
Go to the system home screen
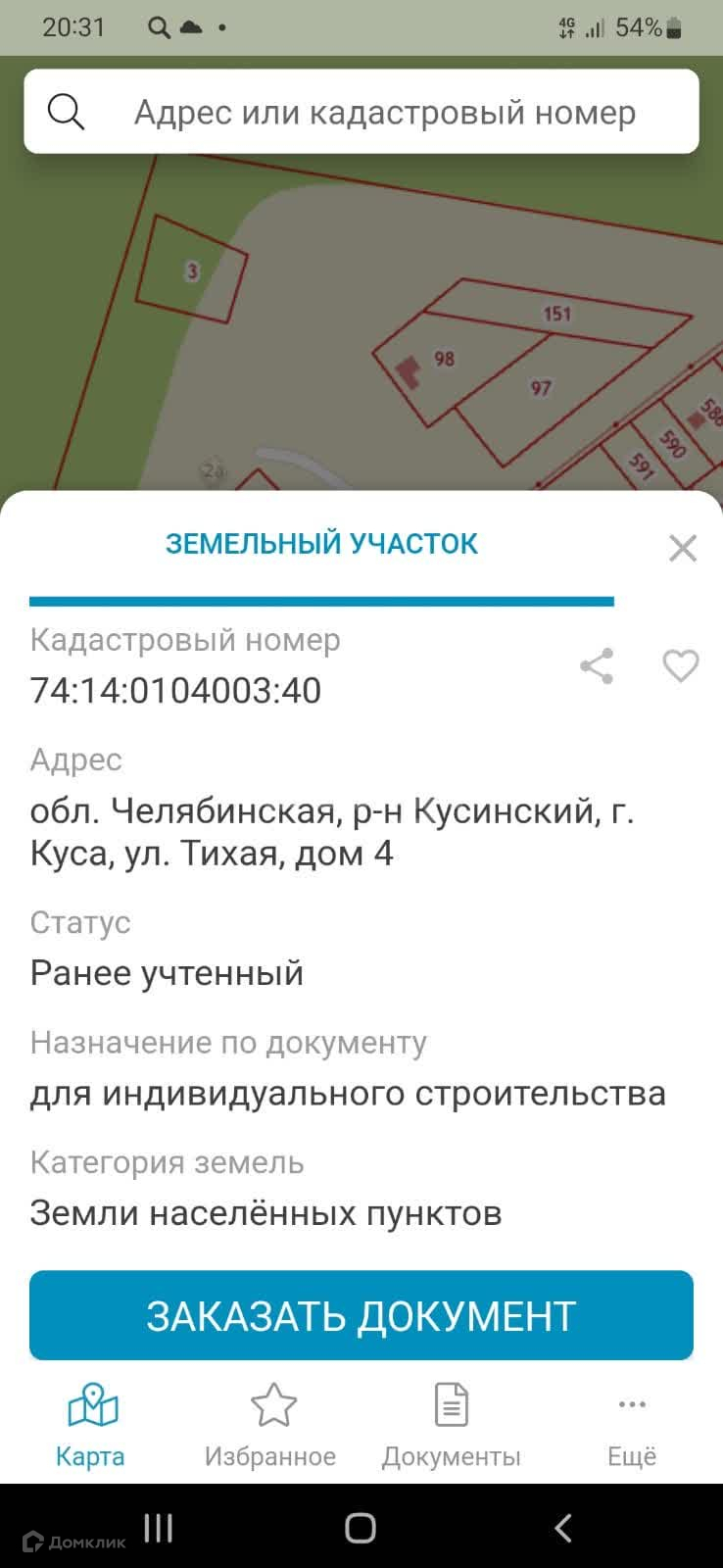click(361, 1528)
